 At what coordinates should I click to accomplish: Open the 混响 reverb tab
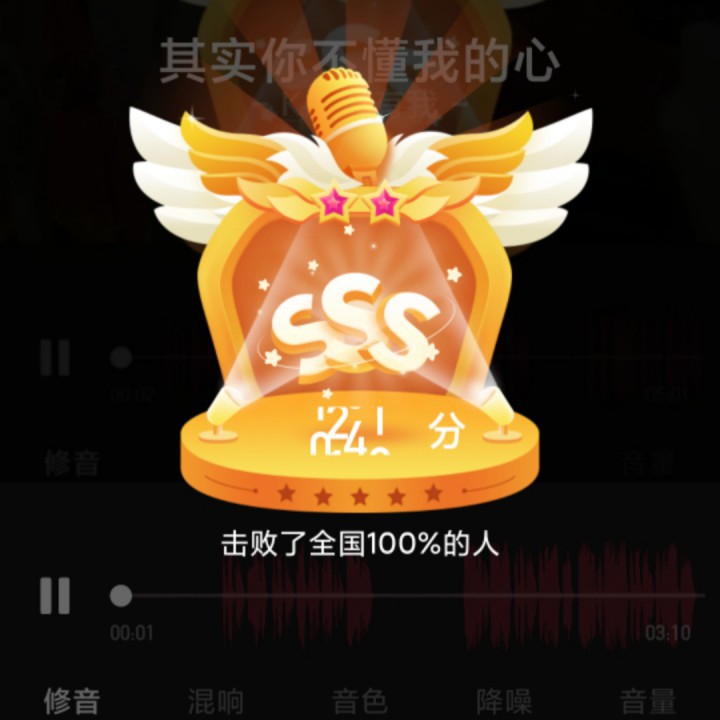[x=215, y=701]
